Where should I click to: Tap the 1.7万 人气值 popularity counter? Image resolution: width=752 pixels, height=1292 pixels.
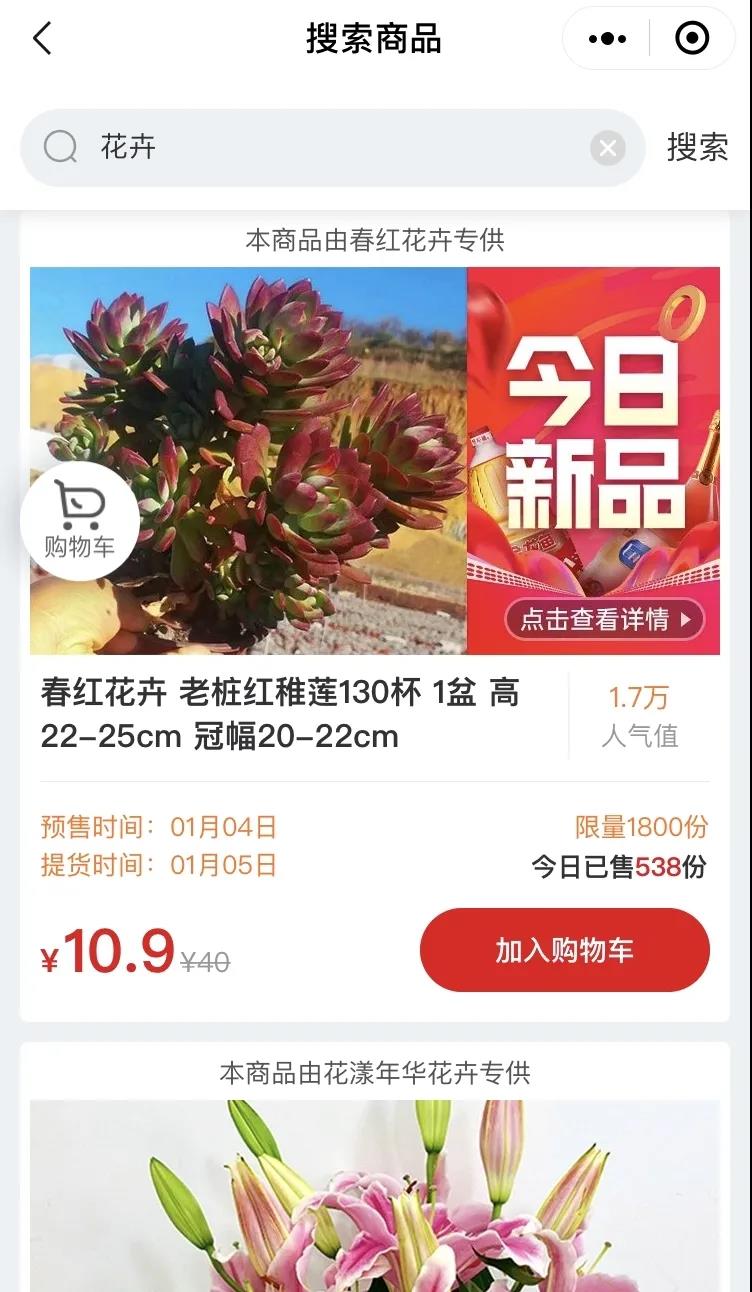(x=640, y=714)
